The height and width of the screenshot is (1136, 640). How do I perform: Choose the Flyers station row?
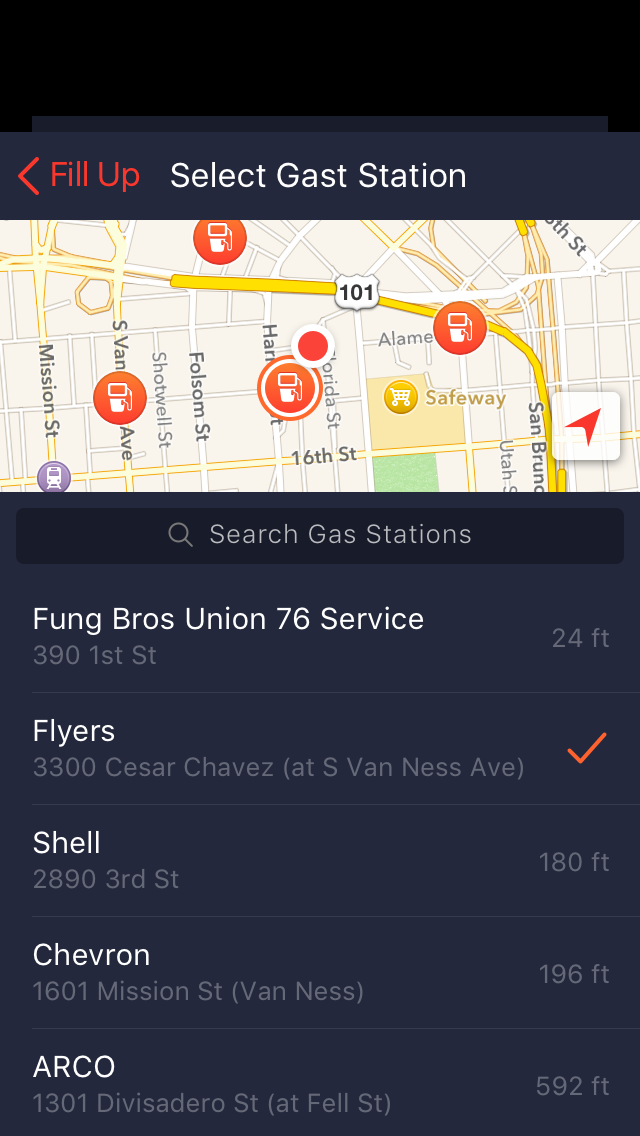pyautogui.click(x=320, y=748)
